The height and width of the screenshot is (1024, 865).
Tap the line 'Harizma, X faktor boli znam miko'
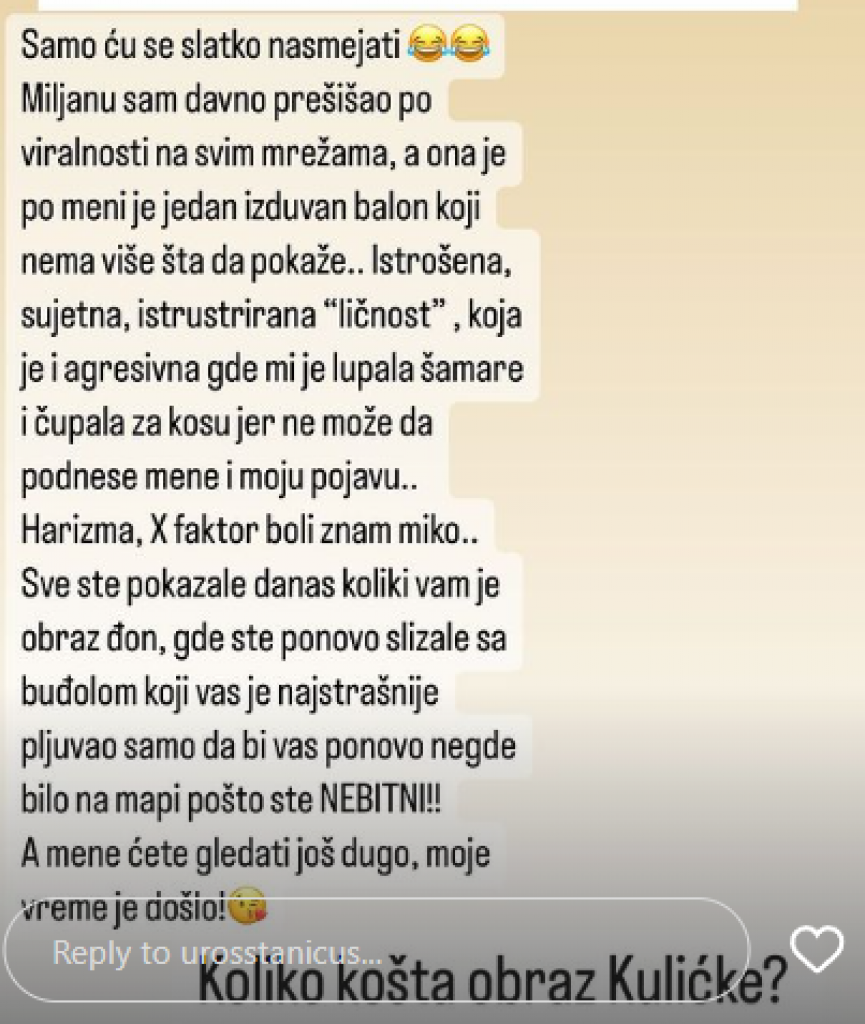click(x=250, y=528)
